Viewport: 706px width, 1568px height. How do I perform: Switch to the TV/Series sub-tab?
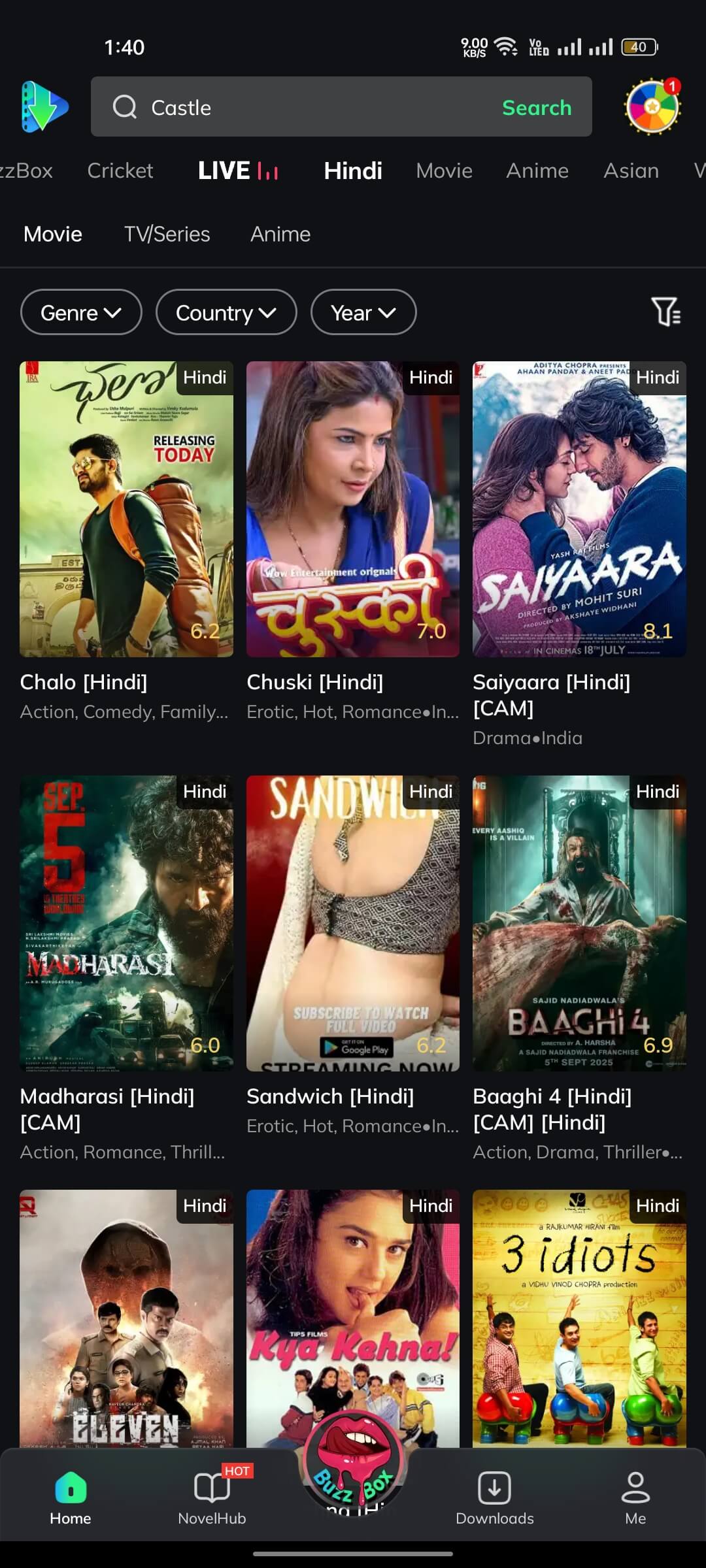167,234
